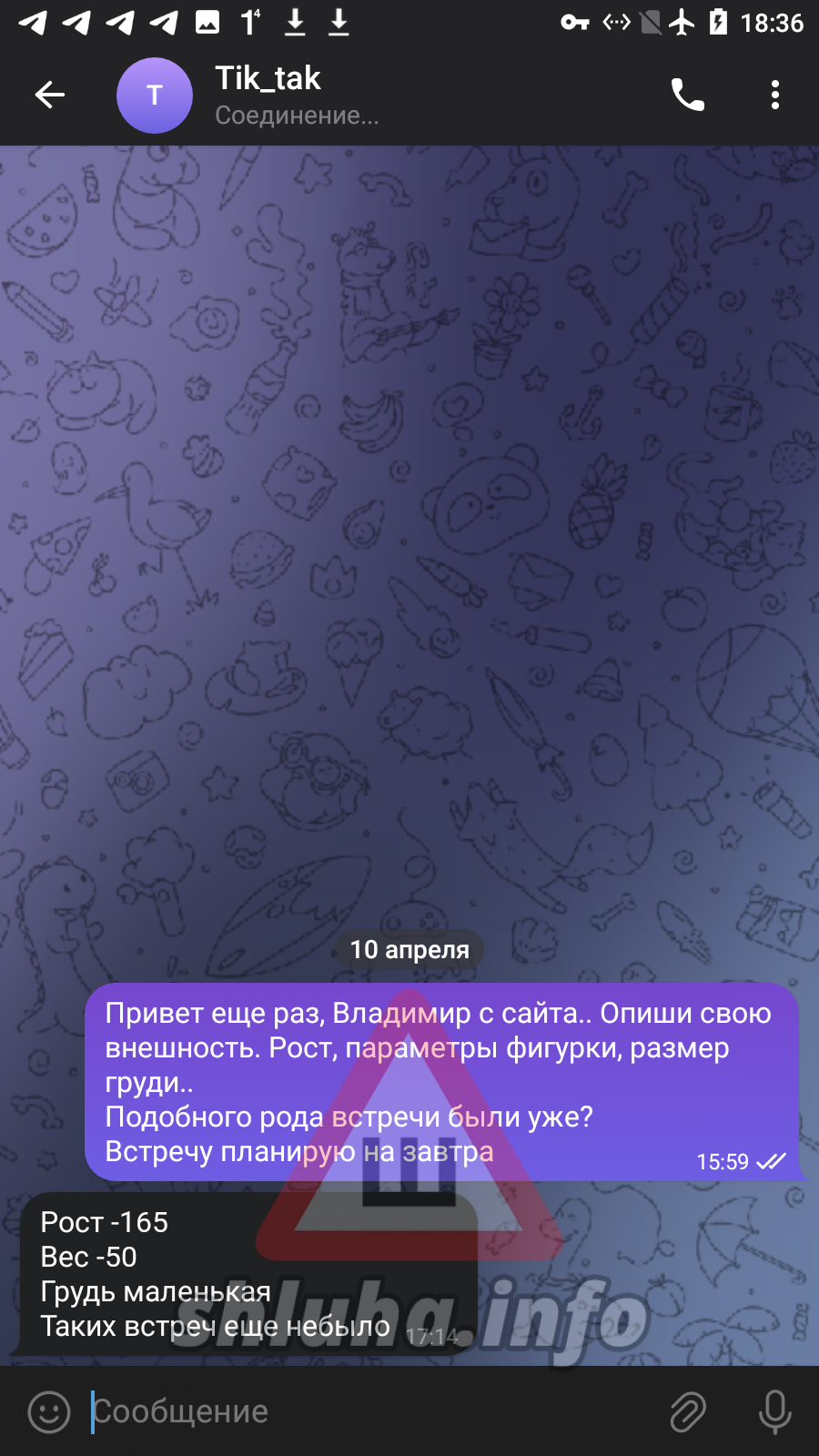819x1456 pixels.
Task: Focus the Сообщение message input field
Action: (364, 1412)
